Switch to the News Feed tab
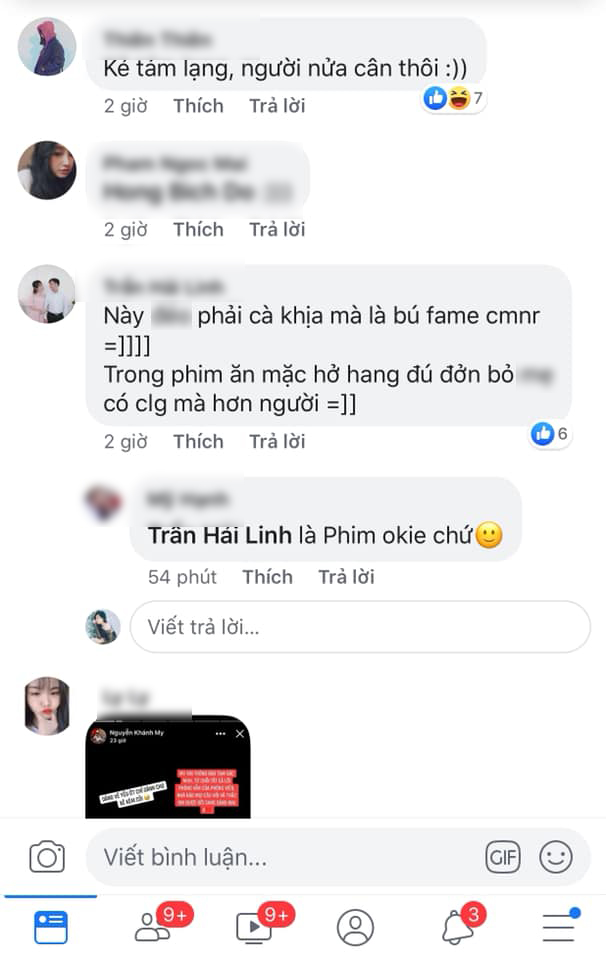 tap(50, 928)
